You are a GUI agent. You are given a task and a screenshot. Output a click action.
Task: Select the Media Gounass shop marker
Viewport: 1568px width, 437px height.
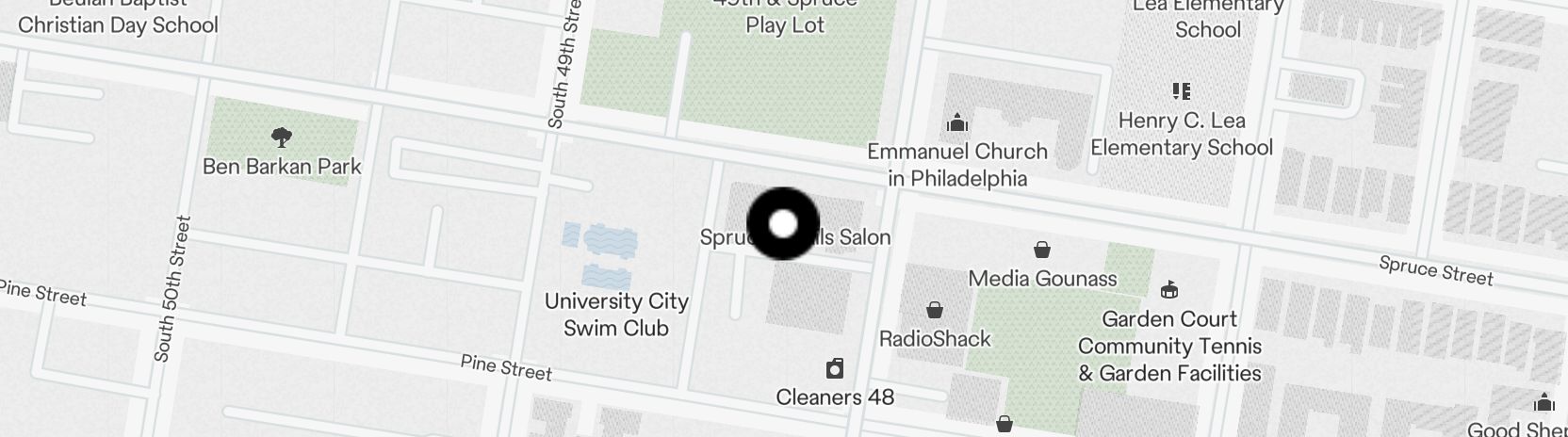tap(1041, 251)
